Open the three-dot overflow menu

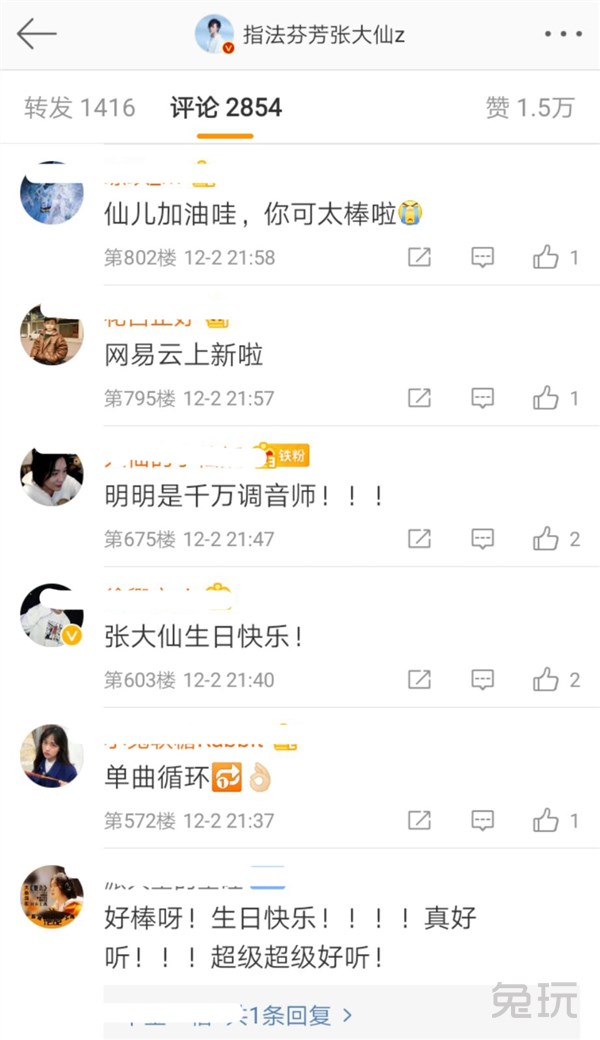tap(562, 34)
